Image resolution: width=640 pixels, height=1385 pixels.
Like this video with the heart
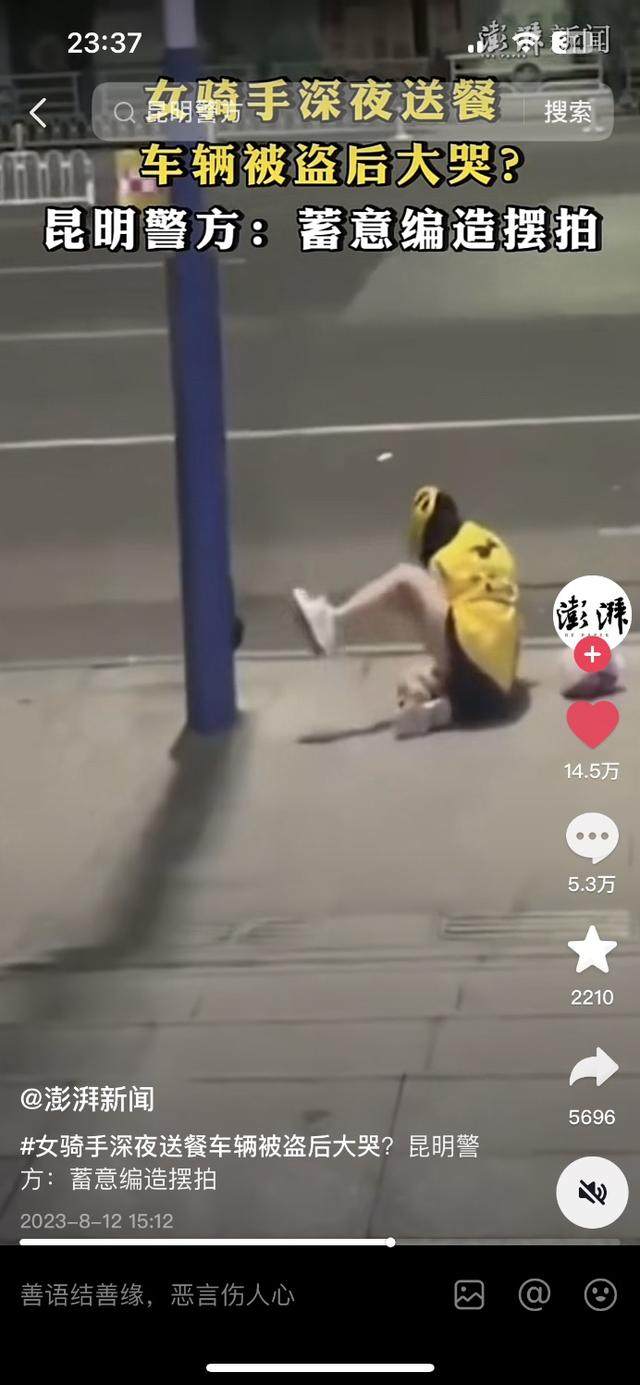point(592,725)
